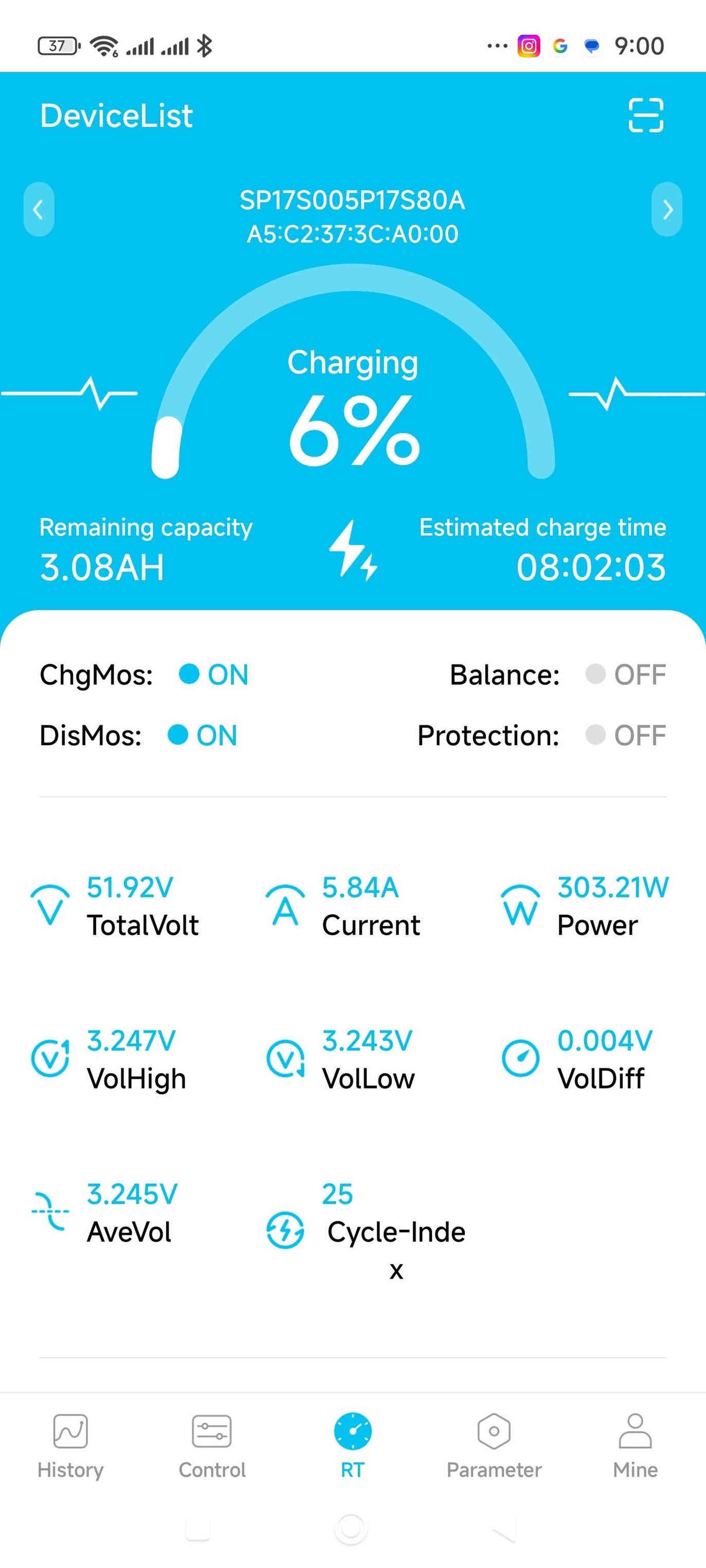Image resolution: width=706 pixels, height=1568 pixels.
Task: Go to the Parameter tab
Action: (494, 1446)
